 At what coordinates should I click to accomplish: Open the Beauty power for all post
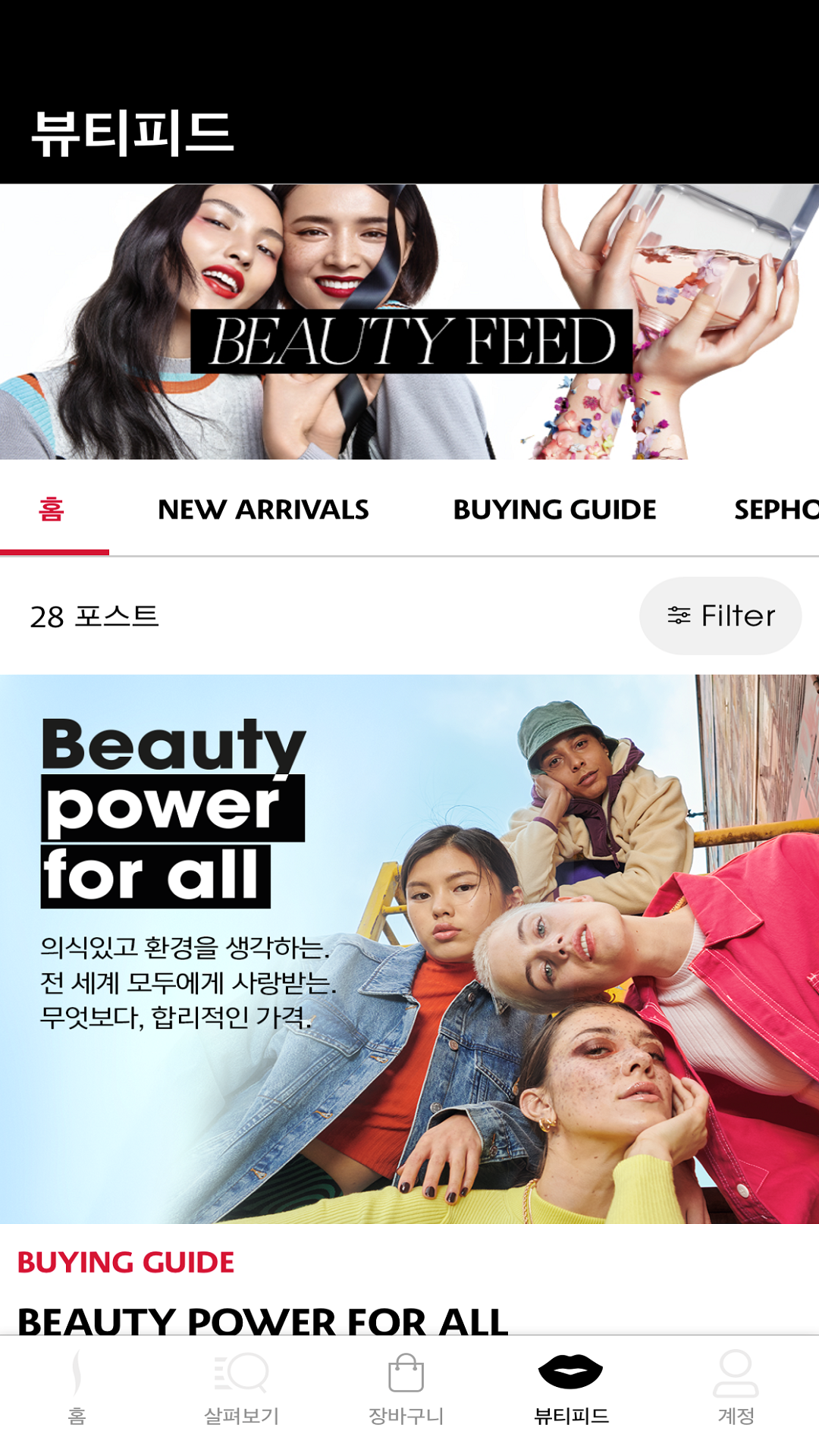pos(409,948)
